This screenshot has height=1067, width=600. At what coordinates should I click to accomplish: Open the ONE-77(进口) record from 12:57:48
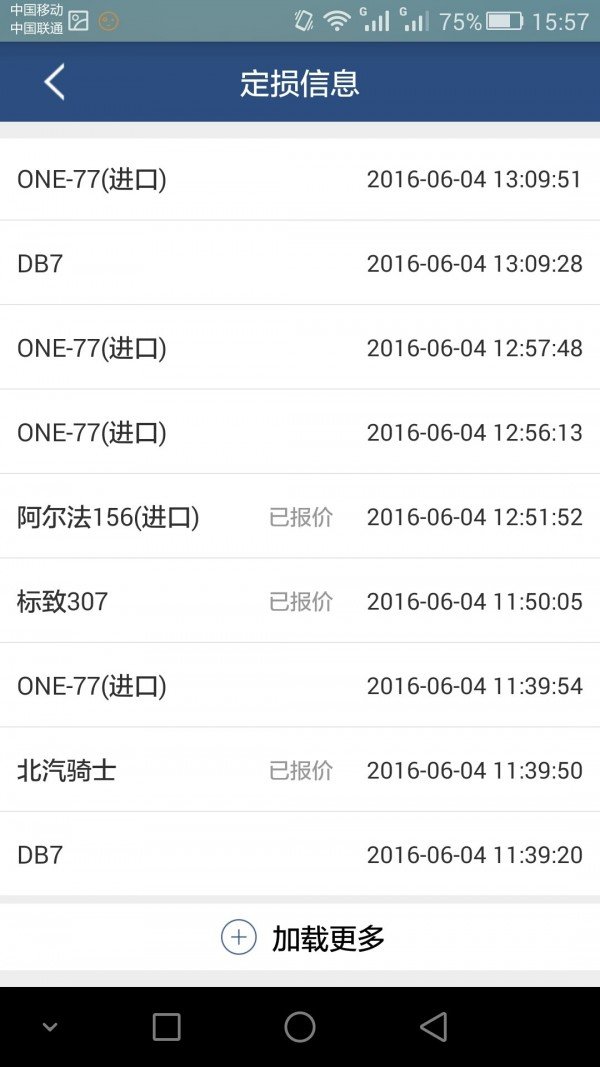[300, 348]
